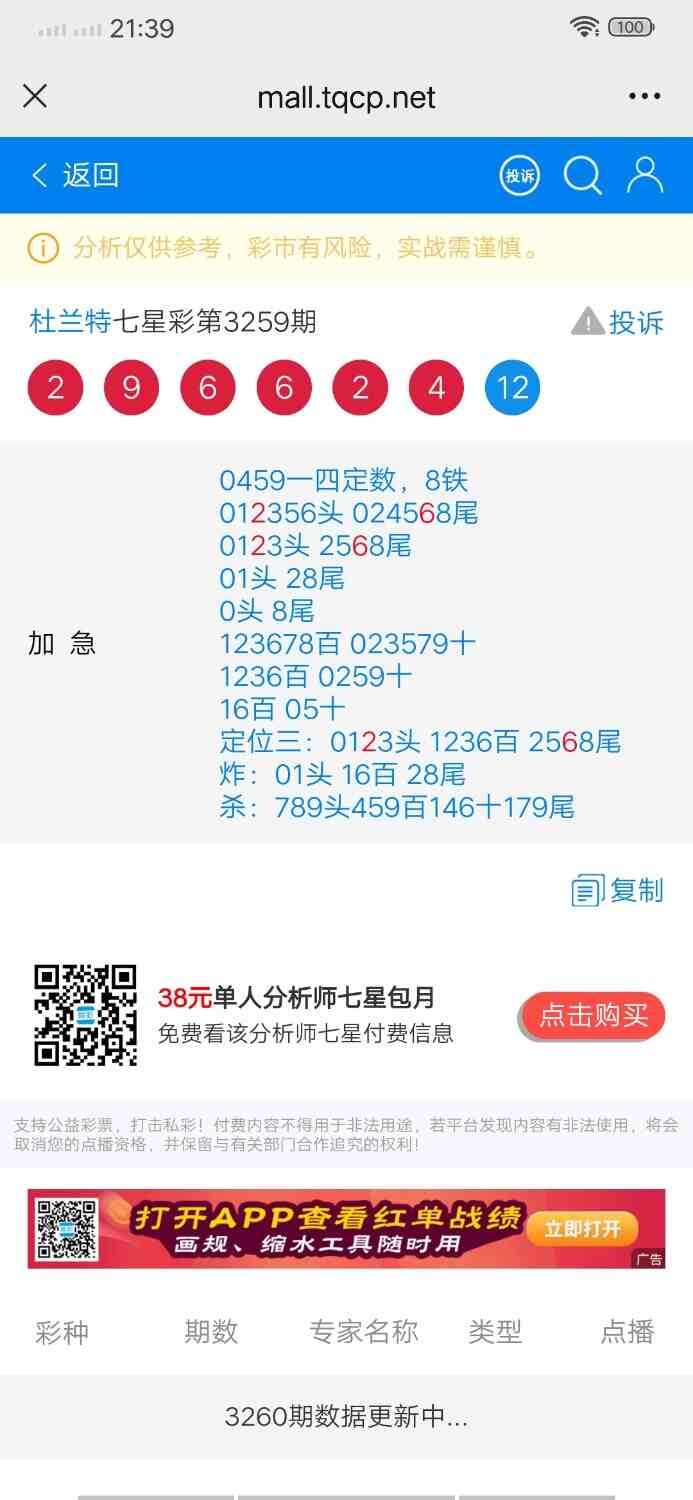Tap the round 投诉 icon in header
Image resolution: width=693 pixels, height=1500 pixels.
coord(519,176)
